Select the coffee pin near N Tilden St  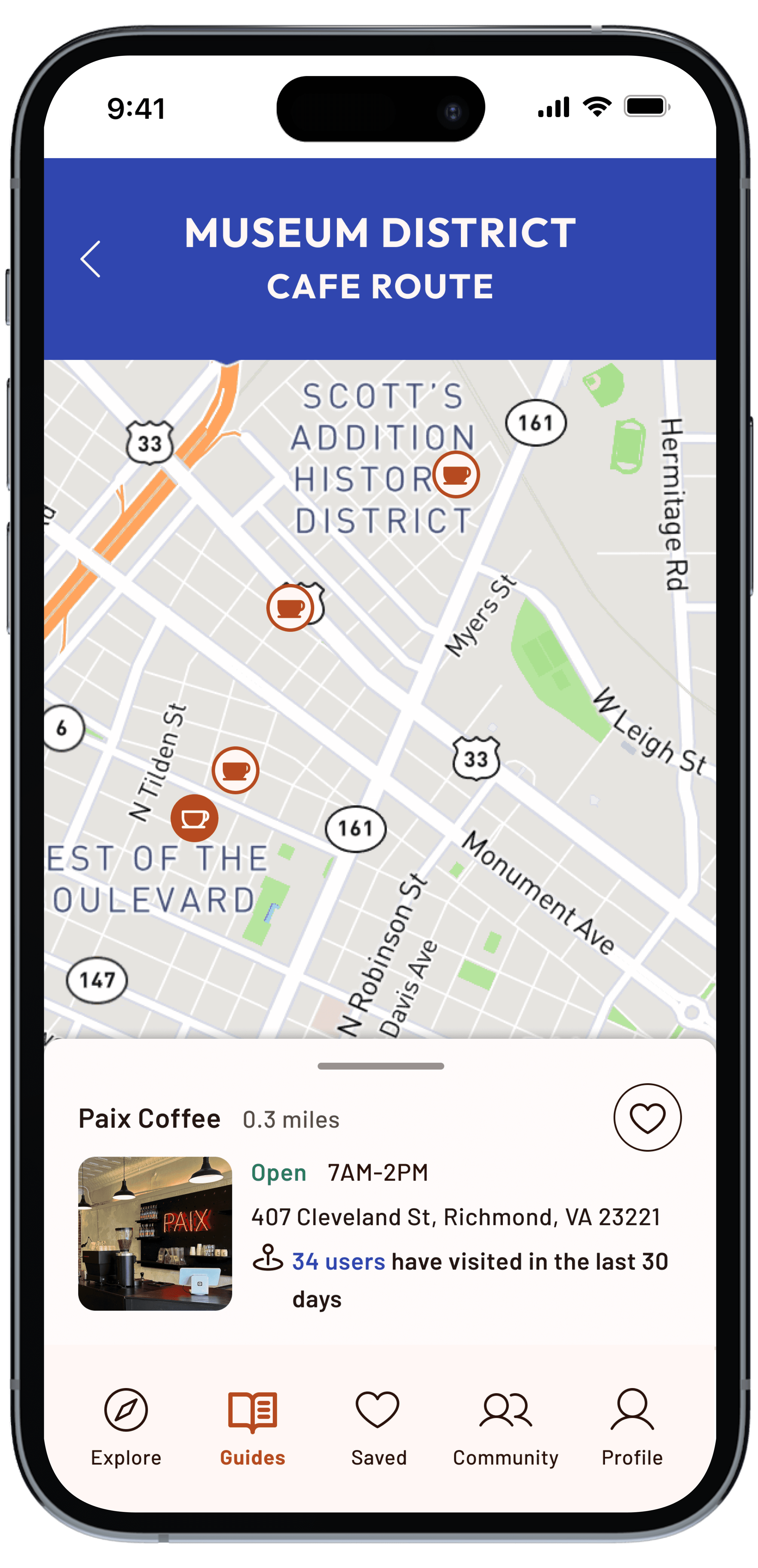(236, 770)
